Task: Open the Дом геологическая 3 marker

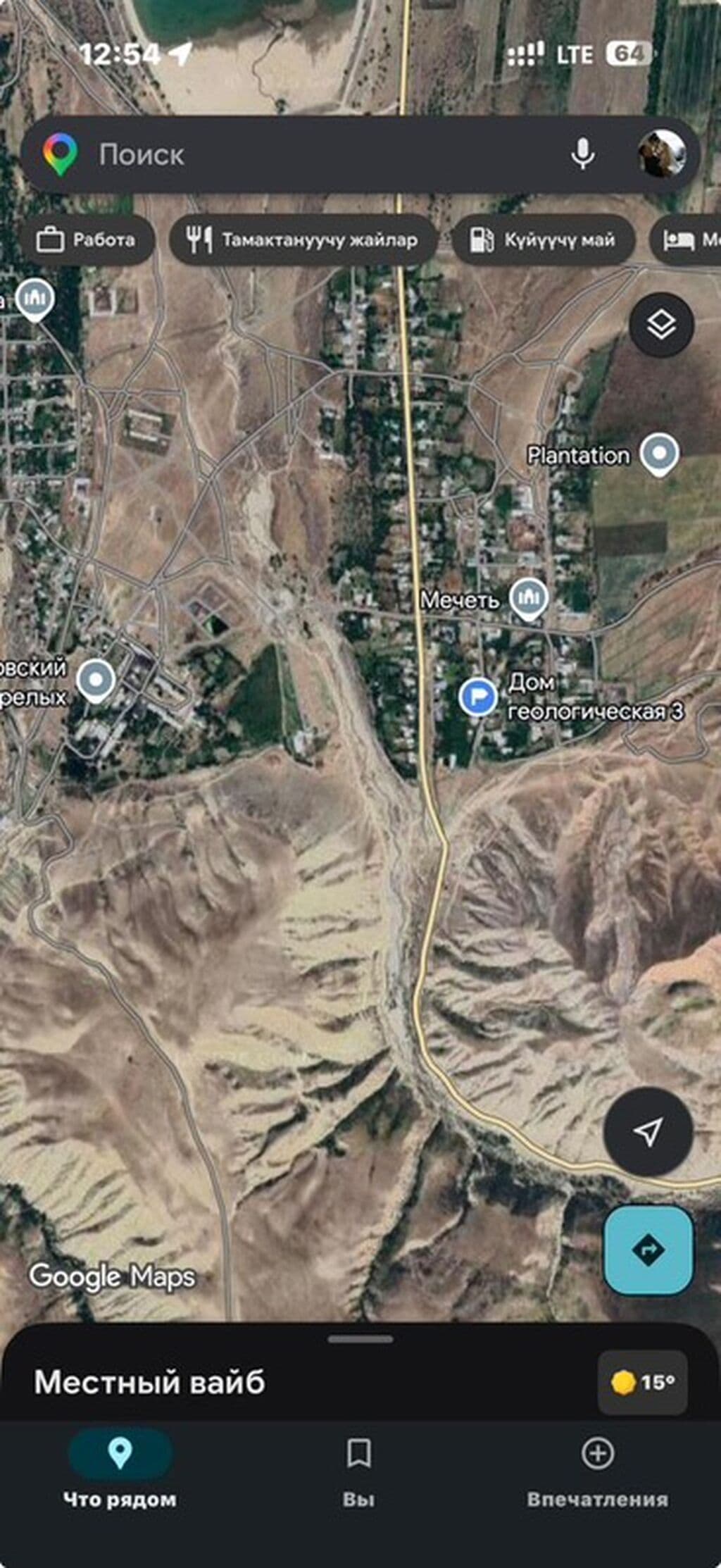Action: click(478, 696)
